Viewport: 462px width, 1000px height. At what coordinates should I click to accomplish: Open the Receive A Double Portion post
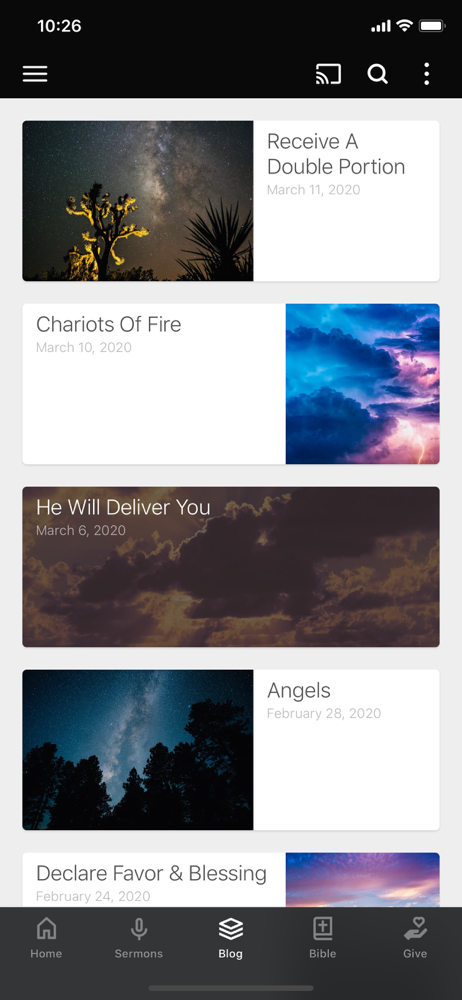(231, 201)
